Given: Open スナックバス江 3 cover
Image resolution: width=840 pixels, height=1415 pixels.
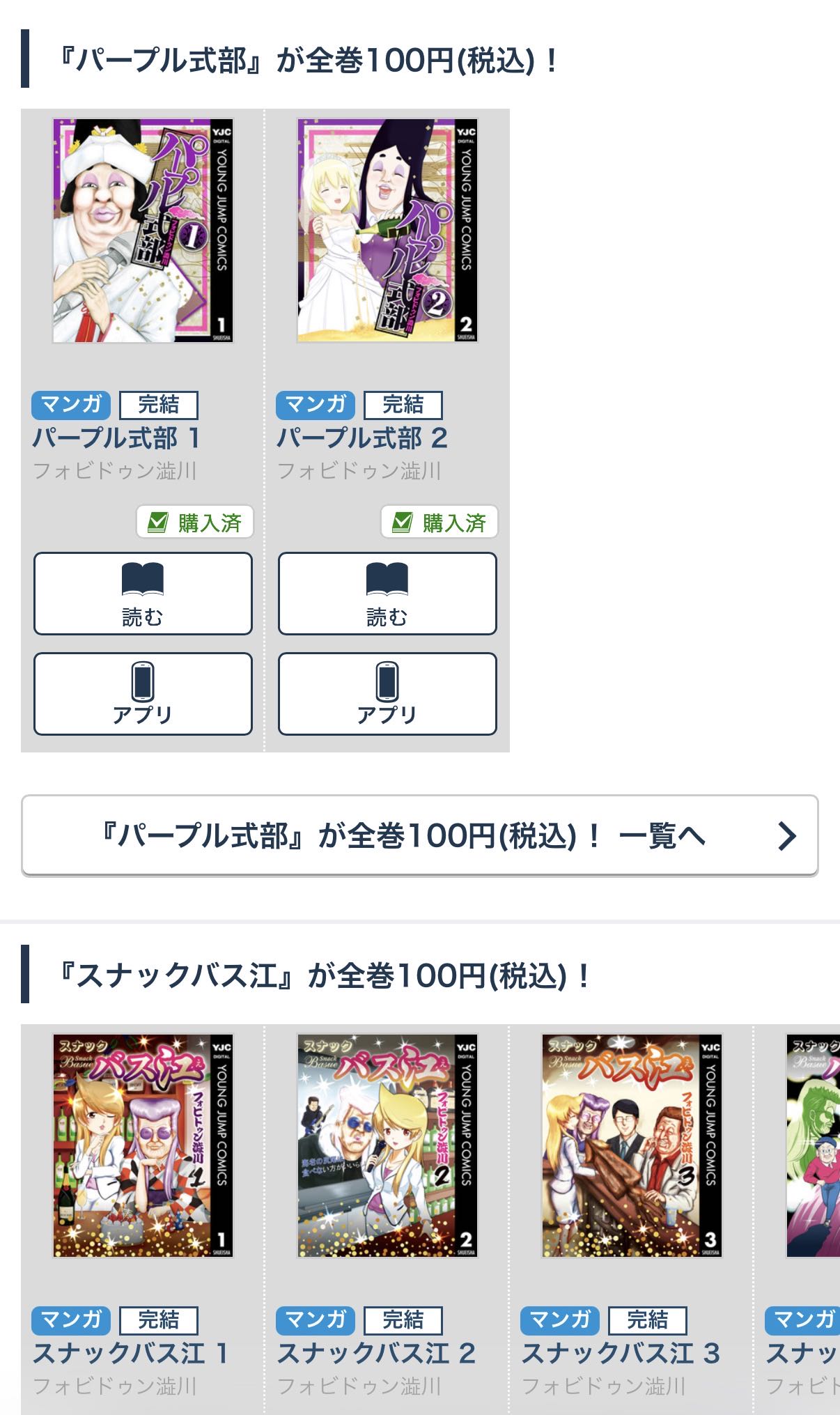Looking at the screenshot, I should coord(632,1145).
